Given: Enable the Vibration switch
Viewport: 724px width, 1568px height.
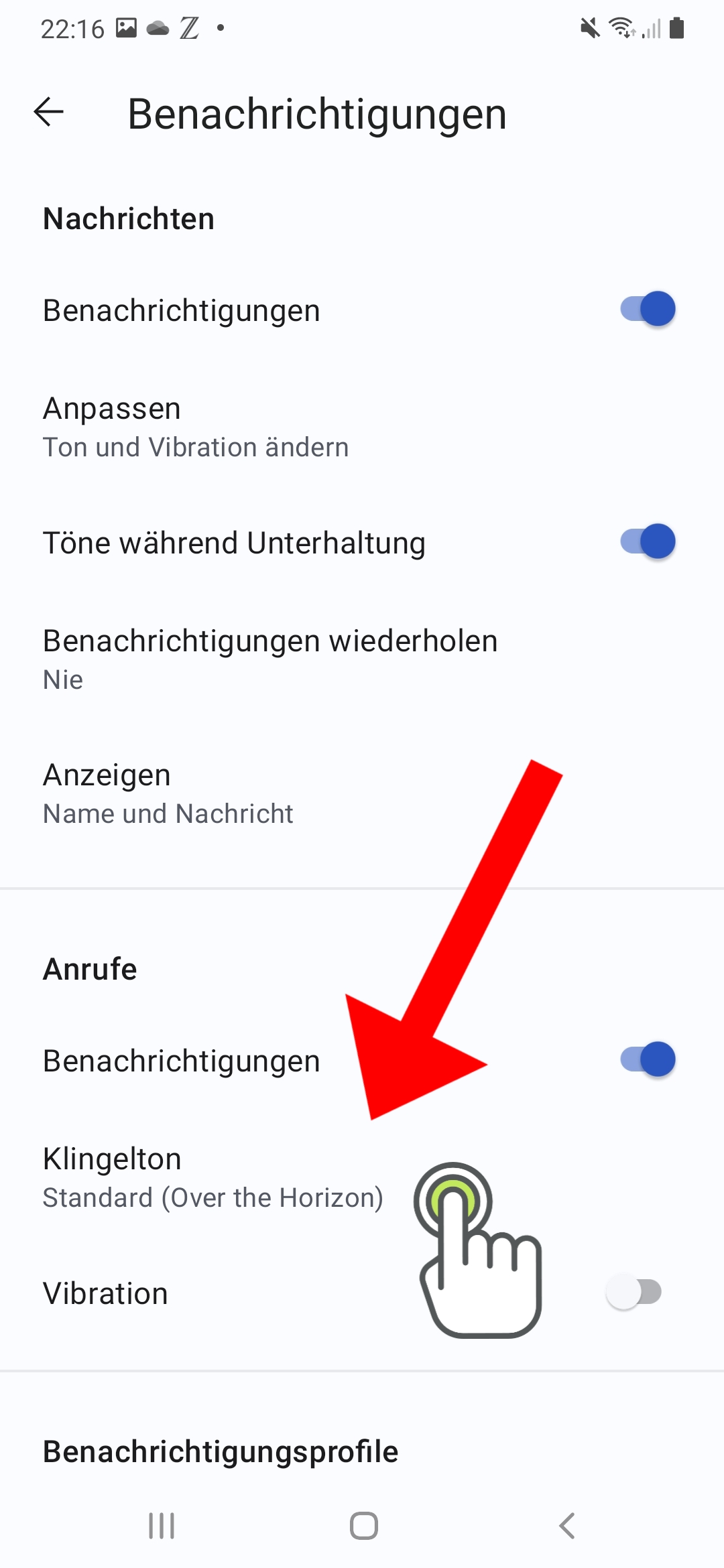Looking at the screenshot, I should (x=633, y=1293).
